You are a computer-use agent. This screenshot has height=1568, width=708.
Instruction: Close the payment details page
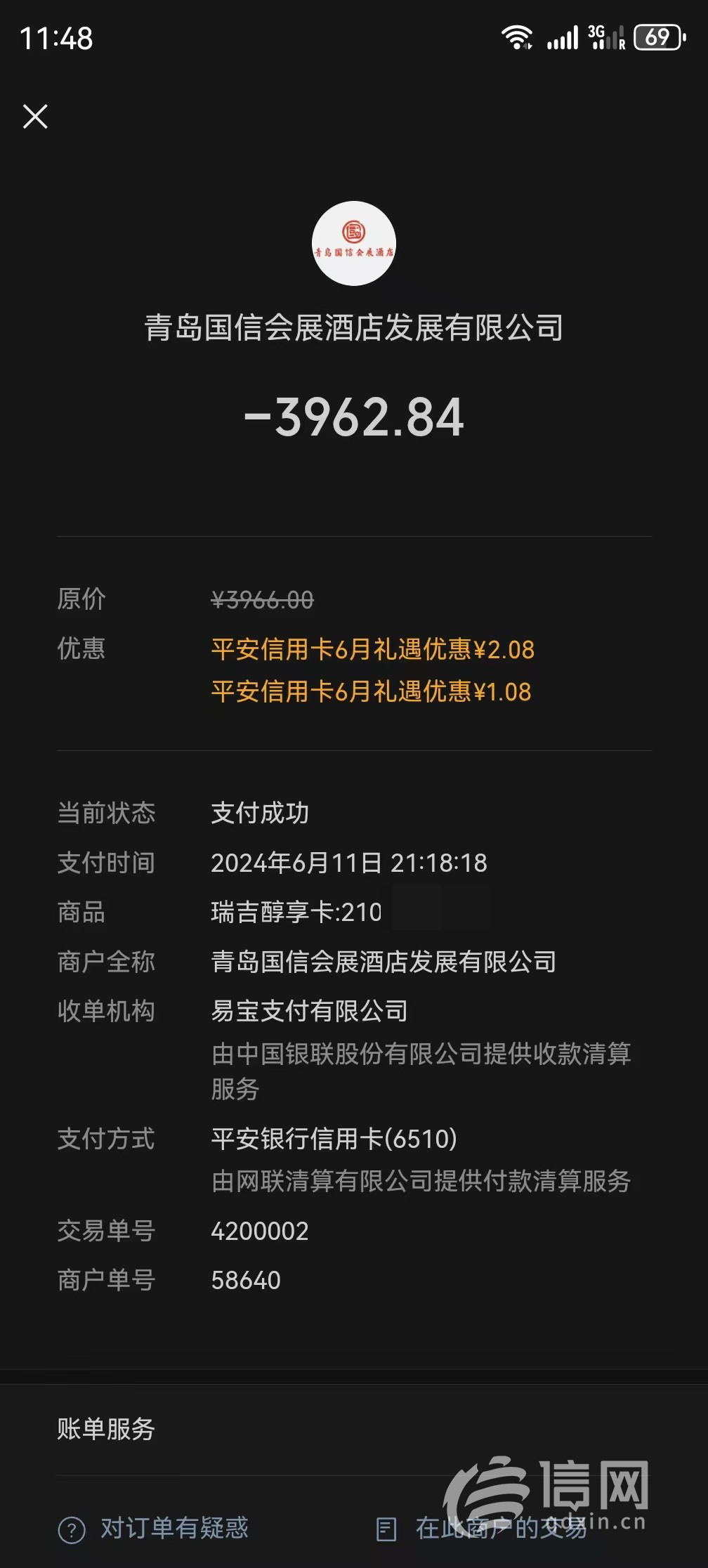(x=35, y=117)
